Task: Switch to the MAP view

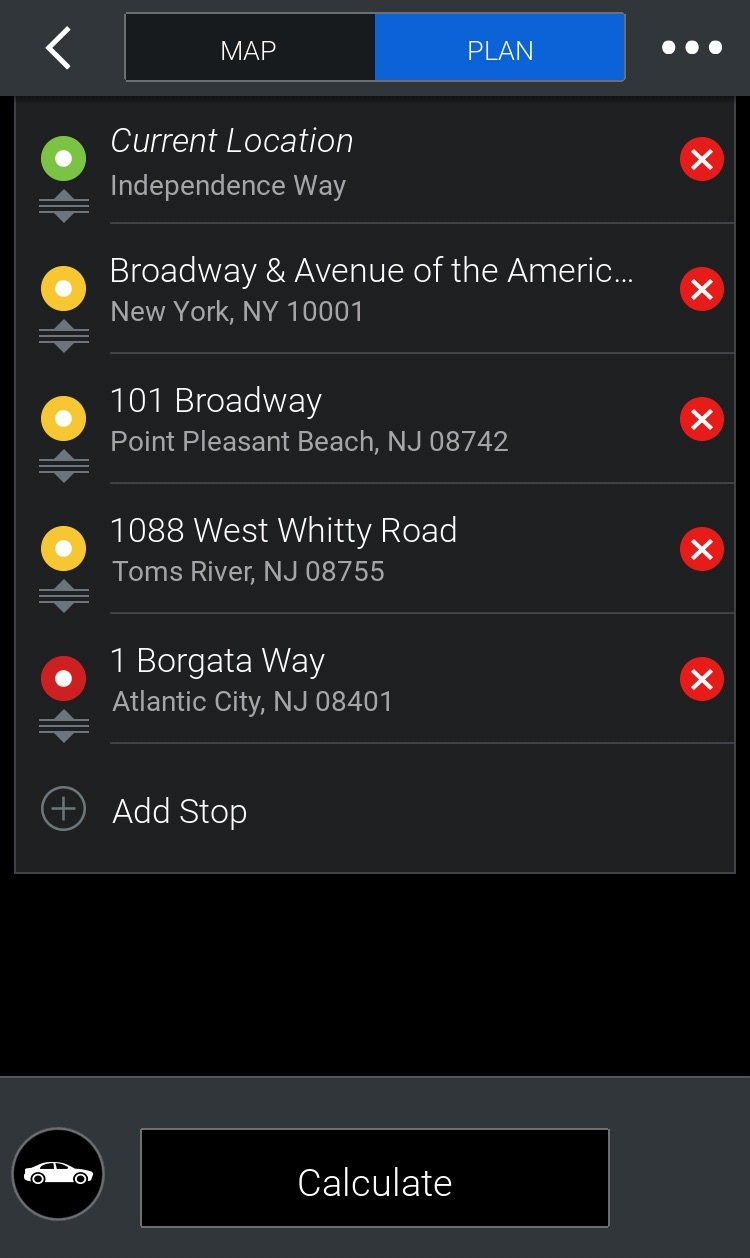Action: point(249,50)
